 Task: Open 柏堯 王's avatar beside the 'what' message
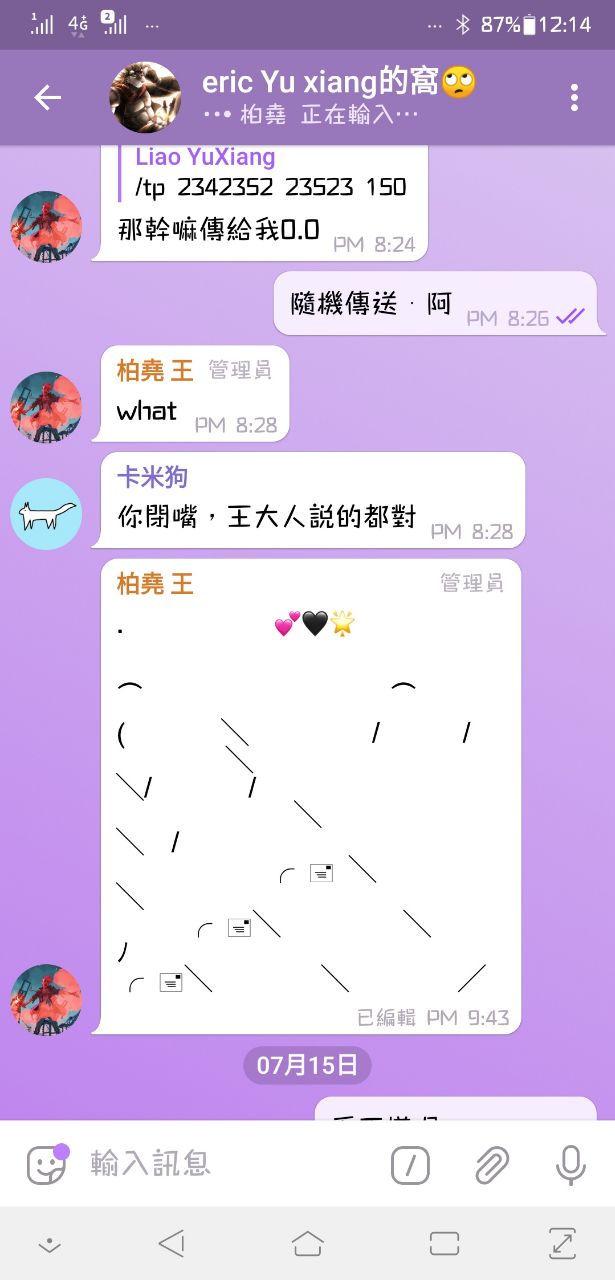click(x=46, y=407)
